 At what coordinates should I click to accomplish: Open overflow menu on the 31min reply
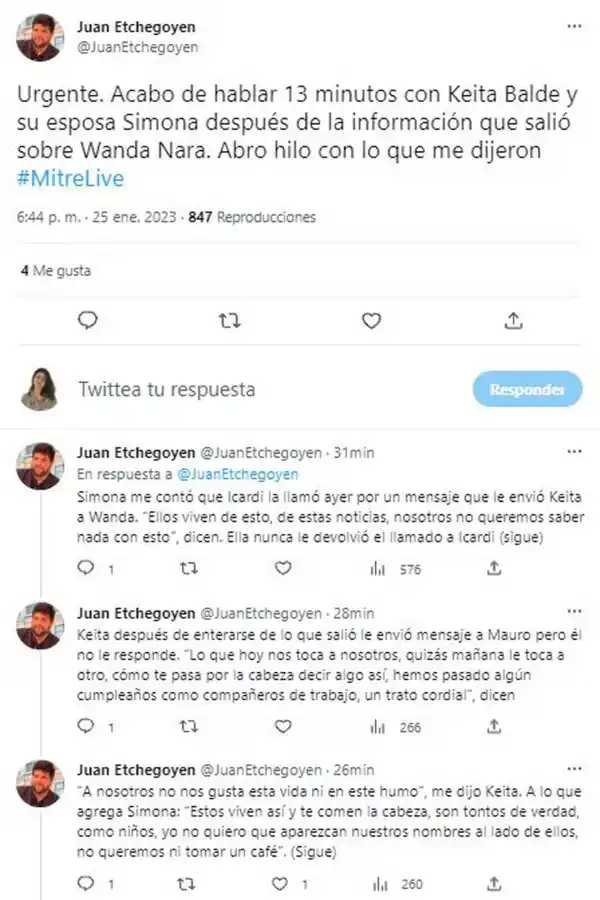click(x=573, y=452)
